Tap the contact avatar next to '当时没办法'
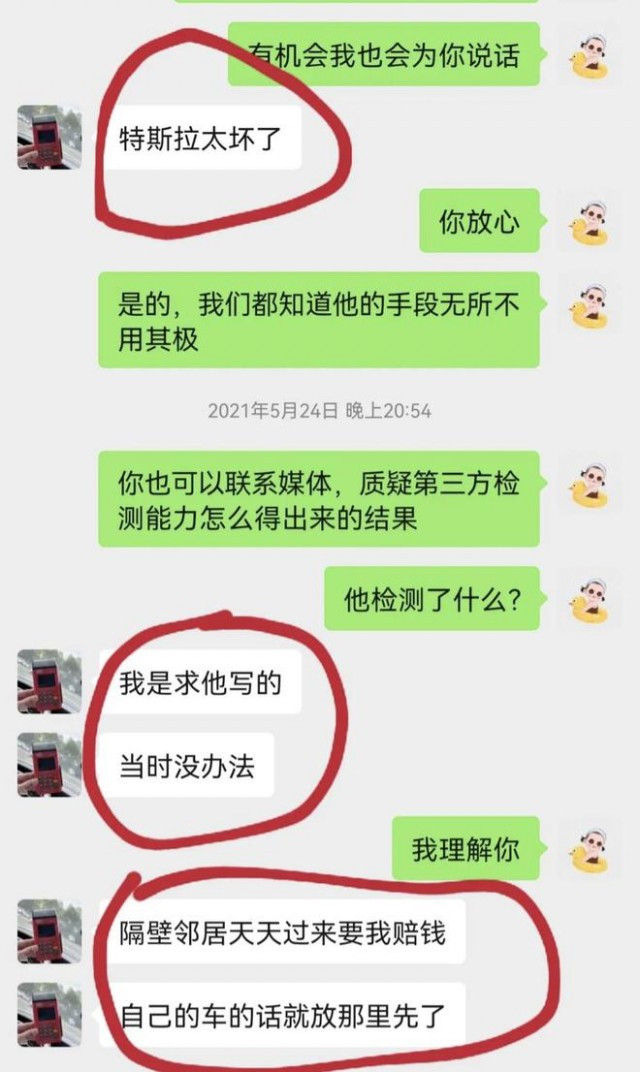The image size is (640, 1072). tap(49, 764)
